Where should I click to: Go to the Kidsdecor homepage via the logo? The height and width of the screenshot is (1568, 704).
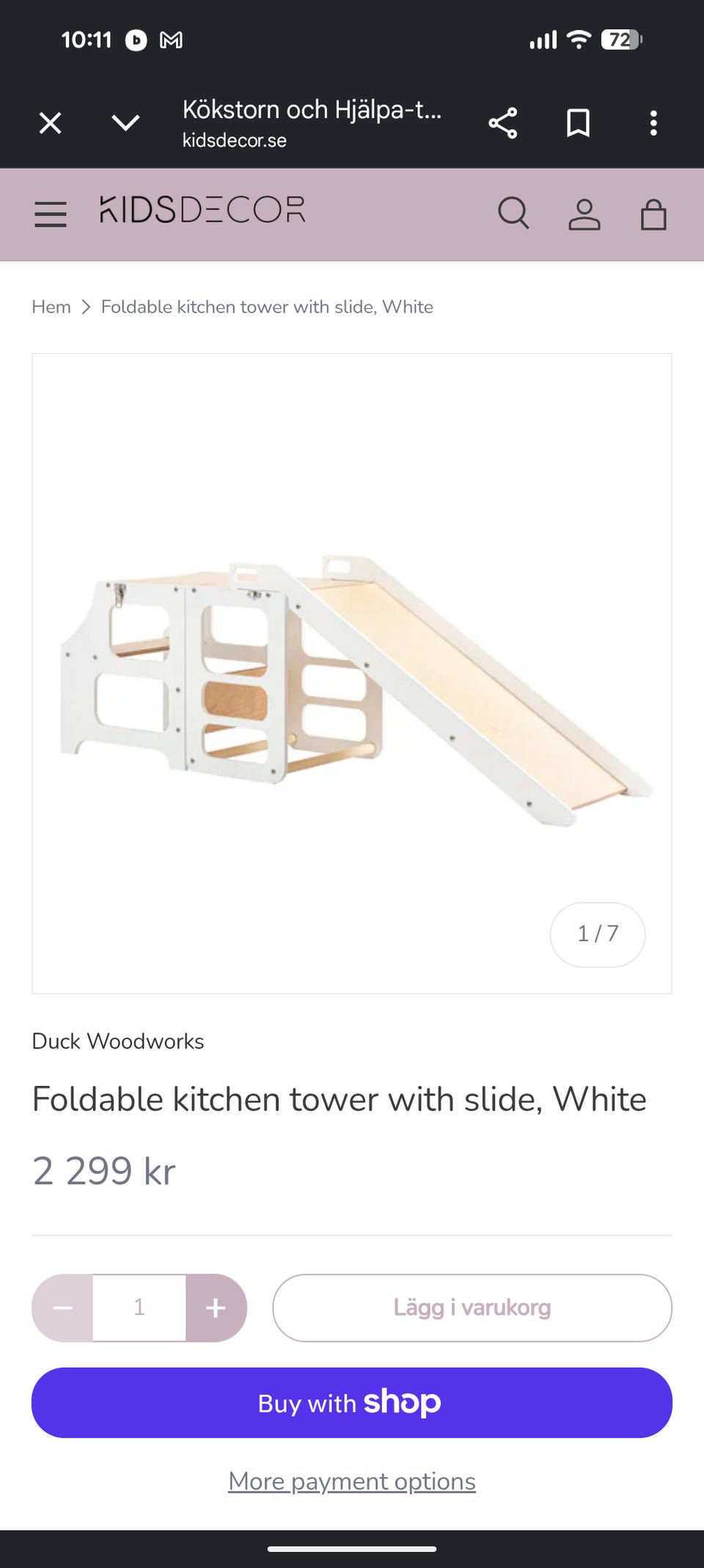click(x=202, y=210)
